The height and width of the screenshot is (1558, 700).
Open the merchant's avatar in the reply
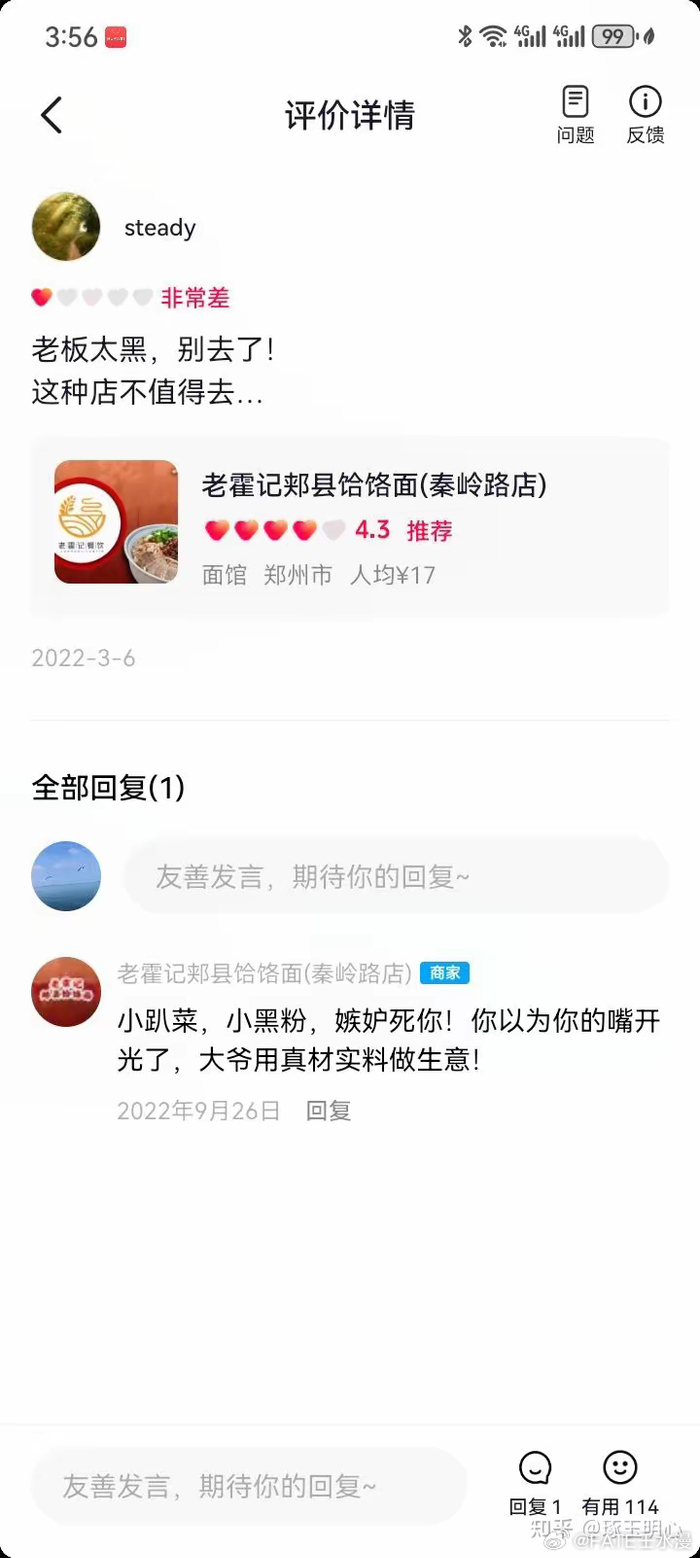(66, 992)
